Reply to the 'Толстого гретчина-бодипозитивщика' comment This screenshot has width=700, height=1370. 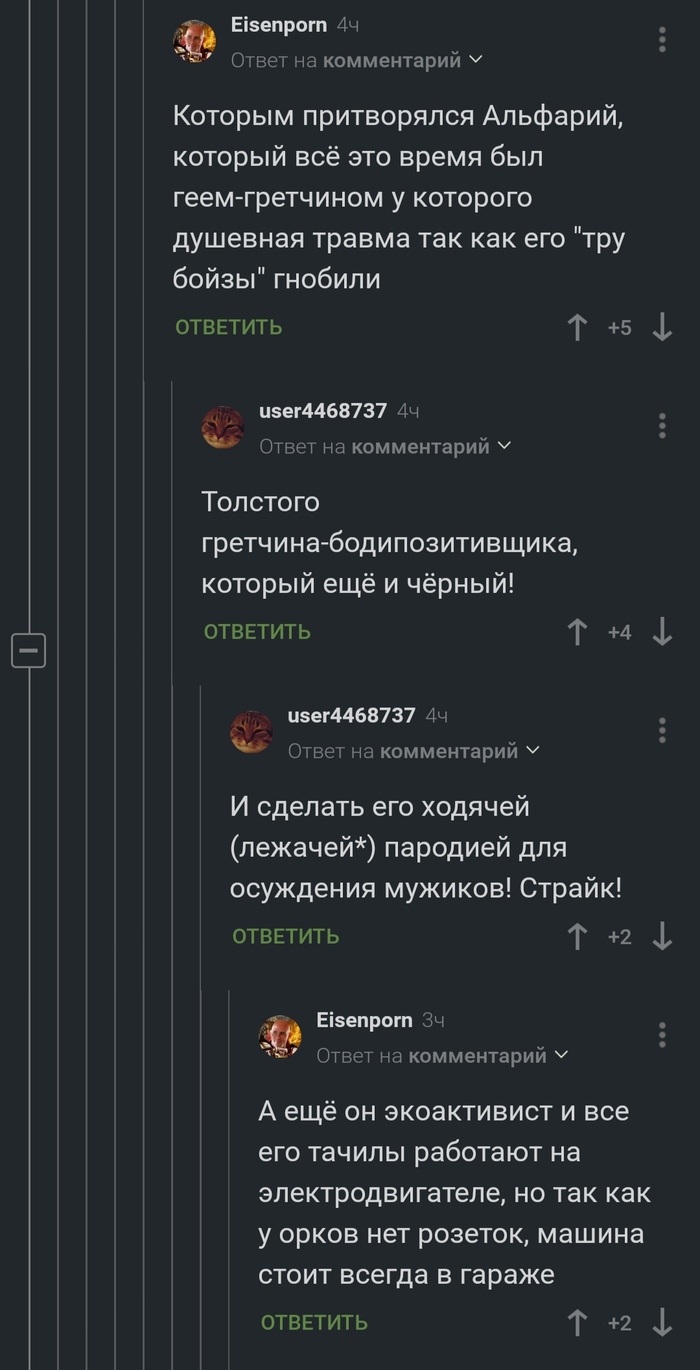tap(257, 631)
